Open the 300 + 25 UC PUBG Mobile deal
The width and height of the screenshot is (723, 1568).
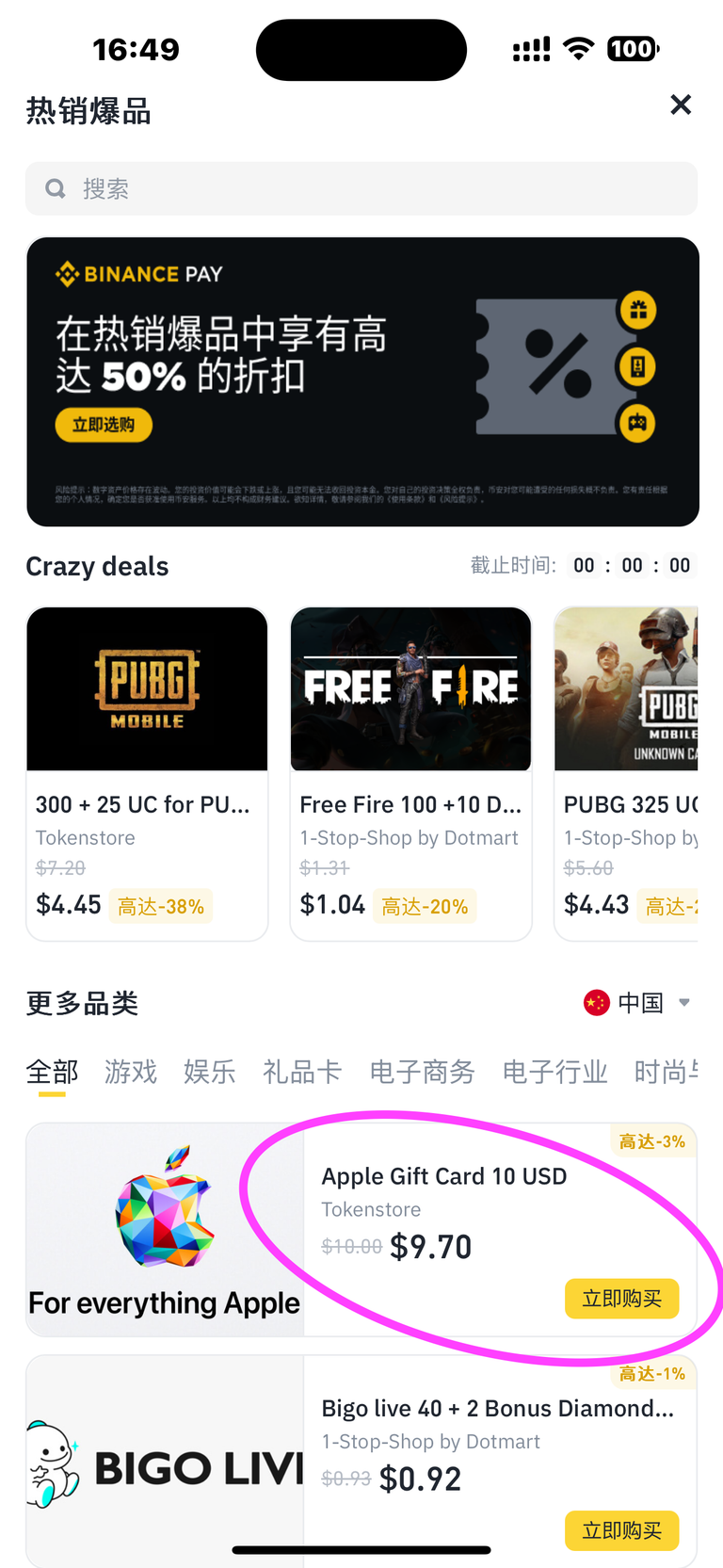[x=147, y=772]
